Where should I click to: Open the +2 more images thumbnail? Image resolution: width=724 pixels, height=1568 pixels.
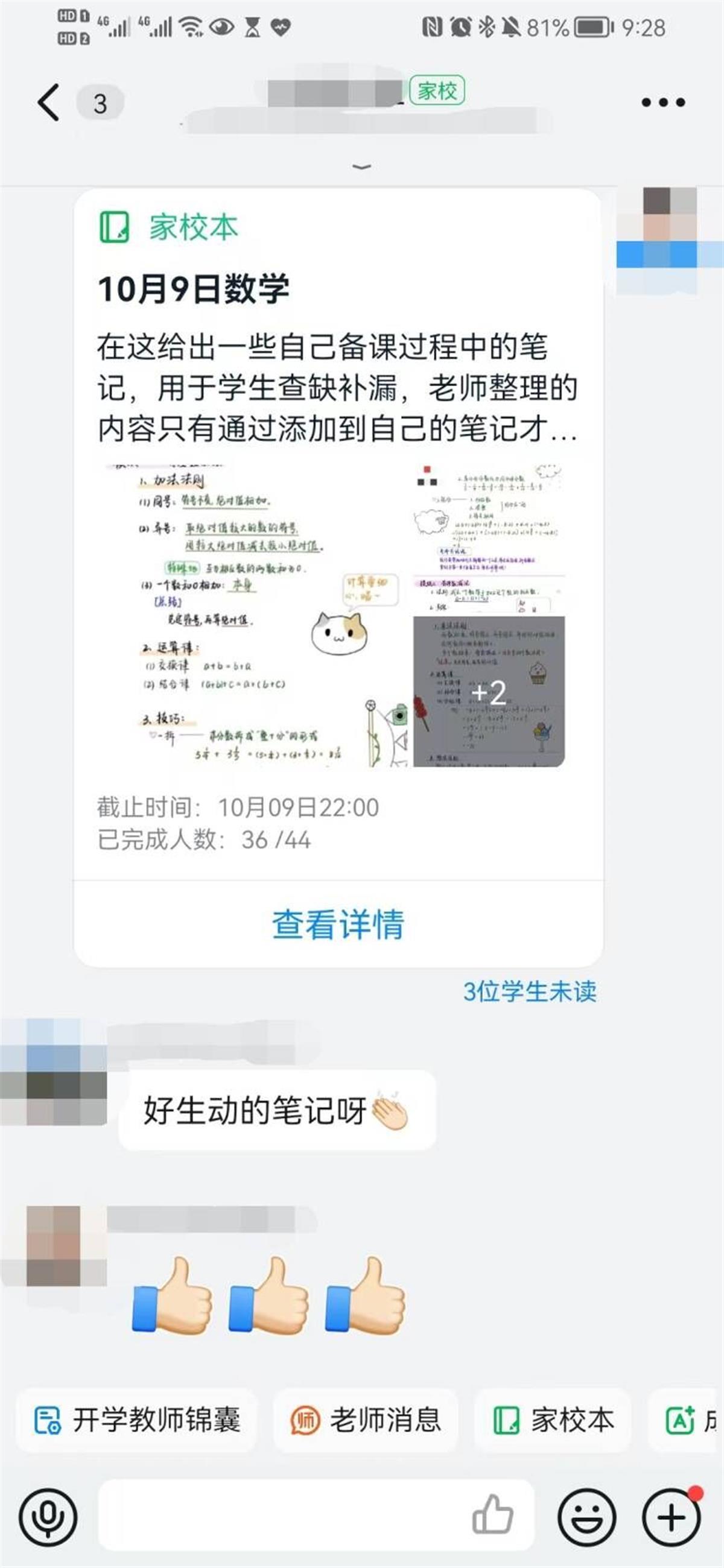pyautogui.click(x=489, y=692)
